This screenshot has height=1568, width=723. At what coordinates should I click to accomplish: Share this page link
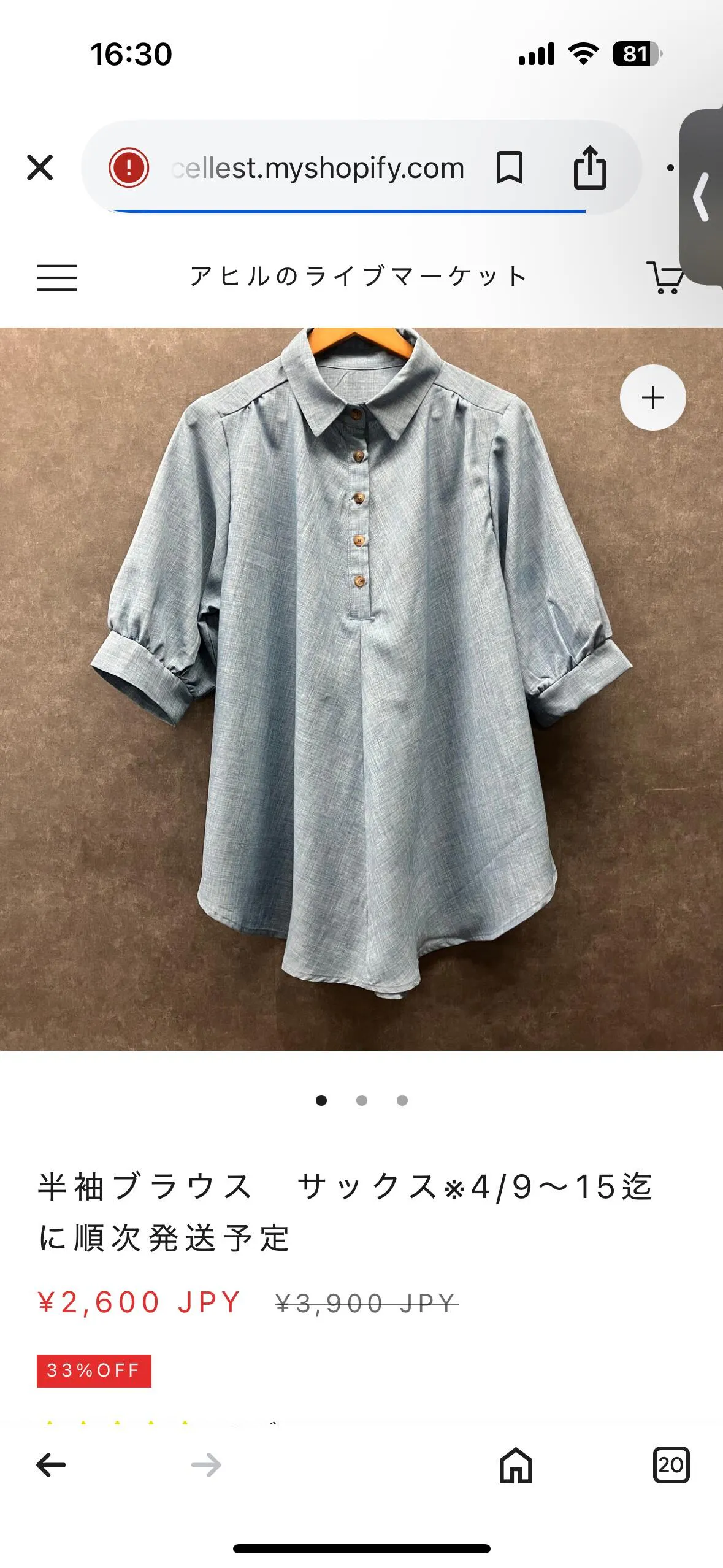[589, 167]
